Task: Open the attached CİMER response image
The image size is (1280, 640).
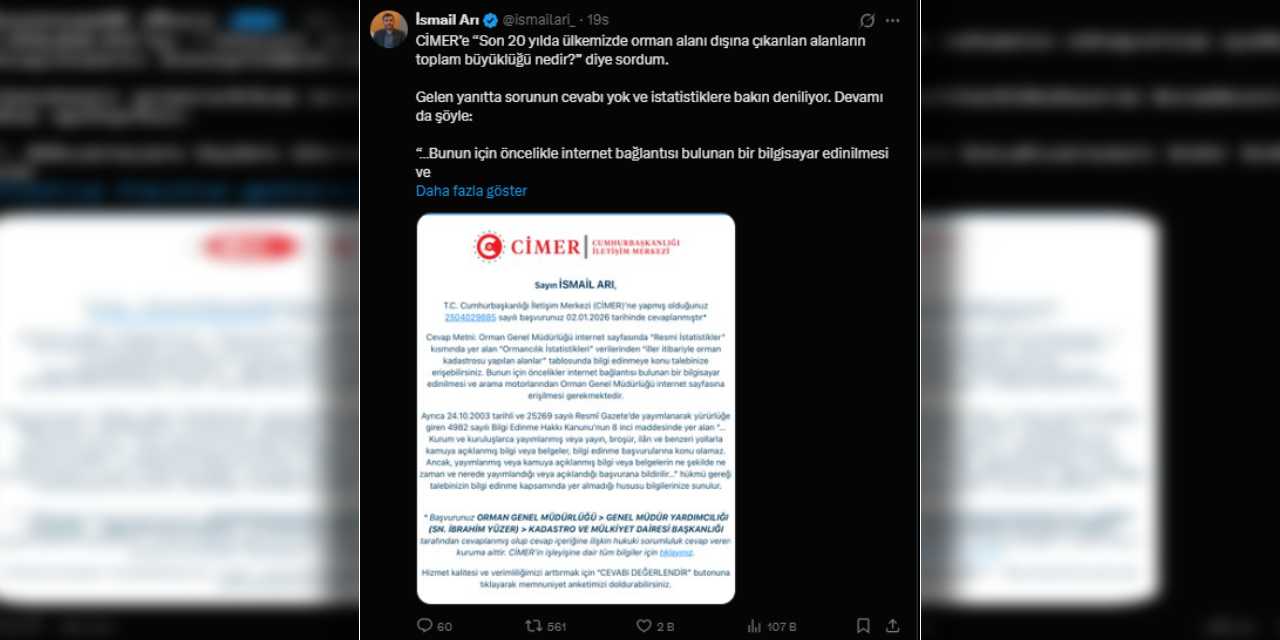Action: pos(576,408)
